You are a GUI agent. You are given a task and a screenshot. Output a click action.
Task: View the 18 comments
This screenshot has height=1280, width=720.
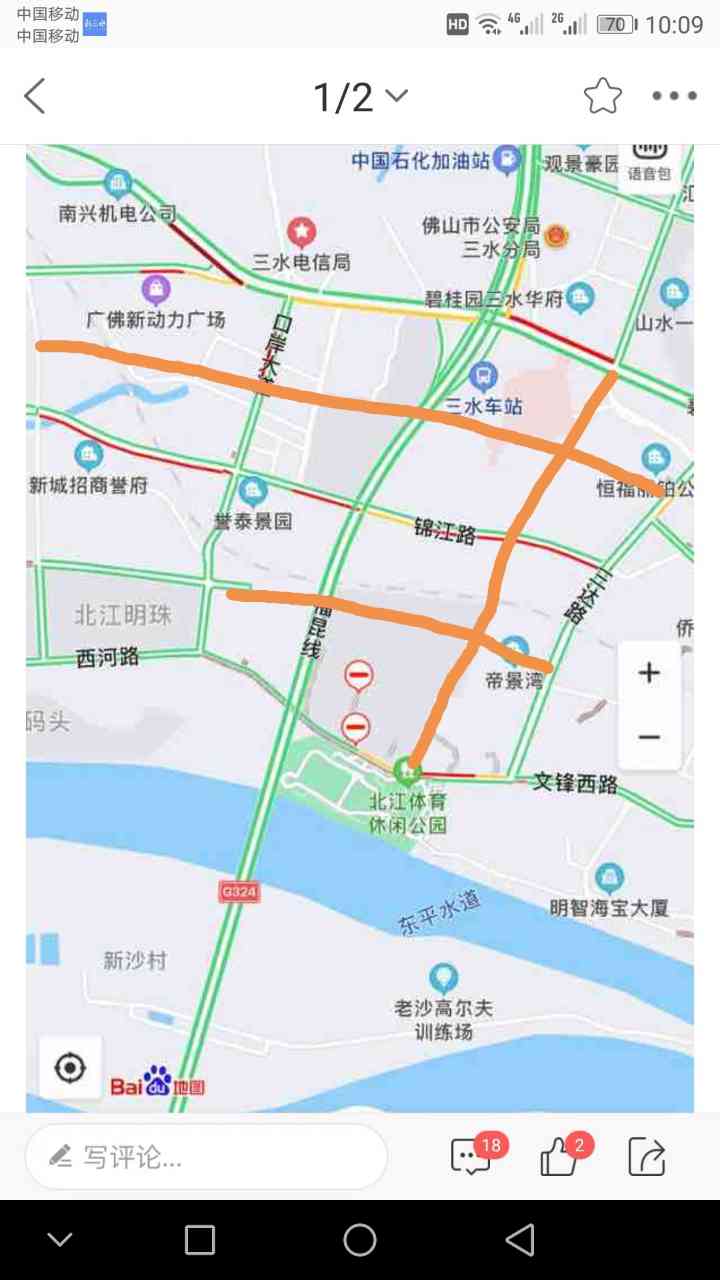(472, 1157)
